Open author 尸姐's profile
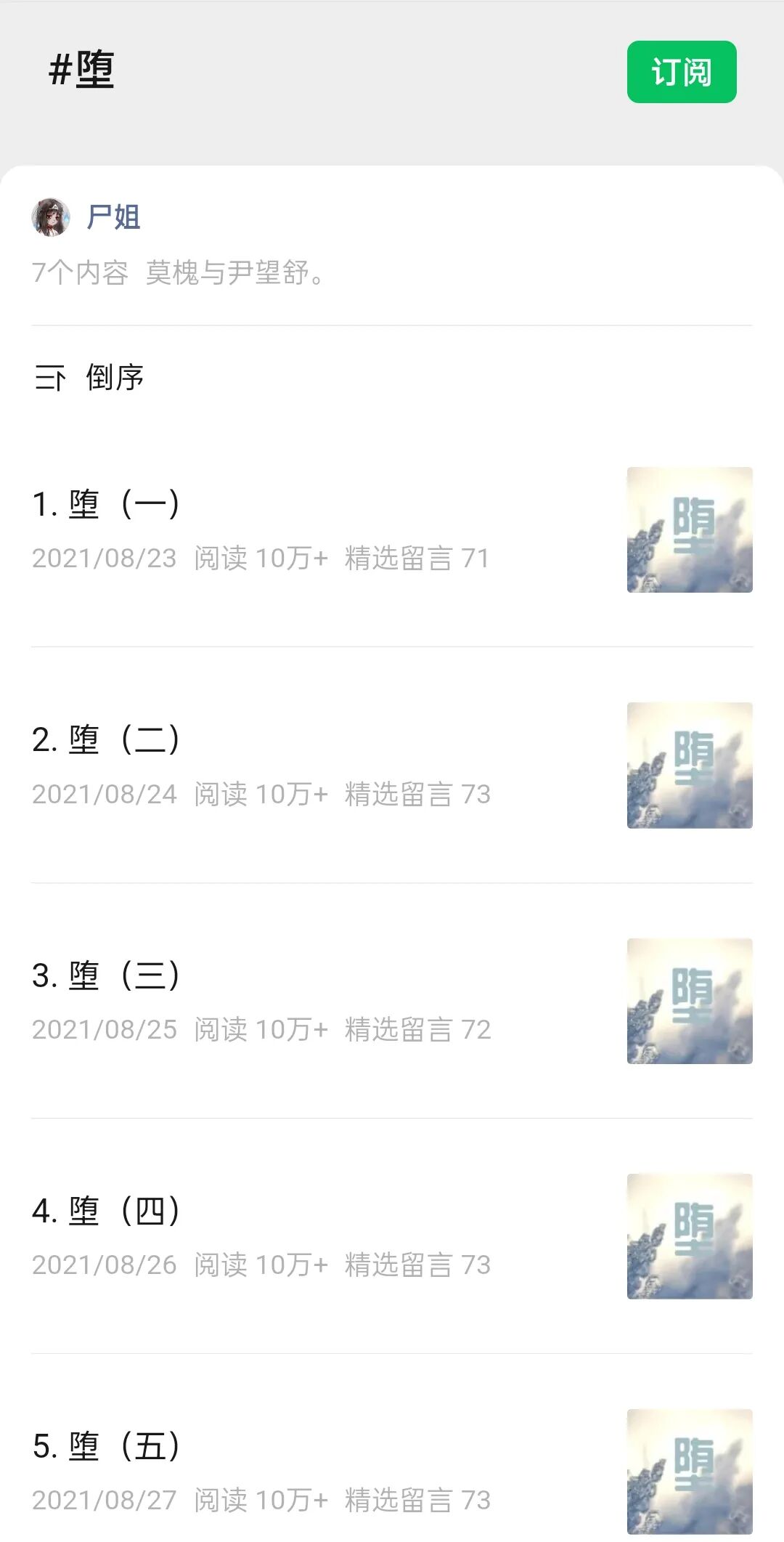 (113, 216)
